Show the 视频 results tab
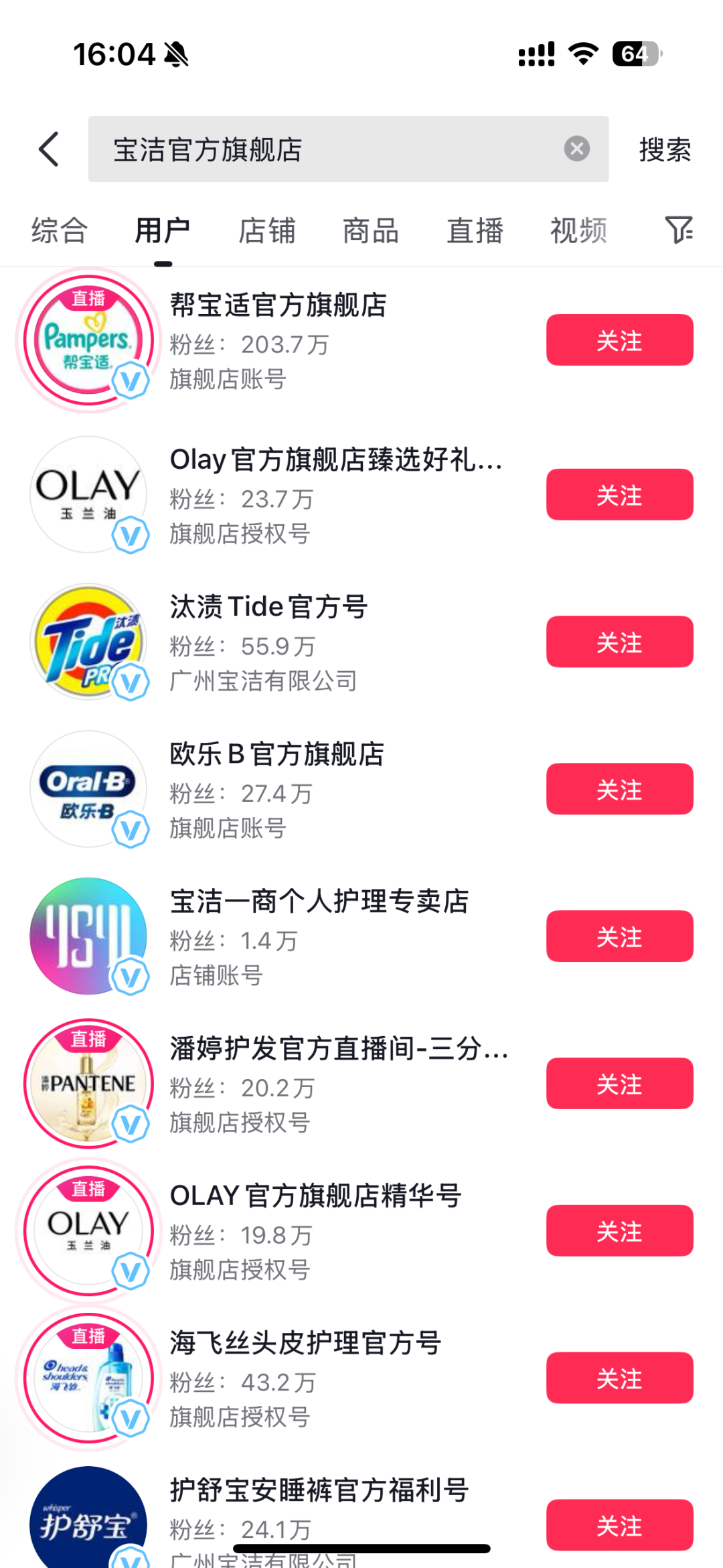Screen dimensions: 723x1568 tap(578, 231)
